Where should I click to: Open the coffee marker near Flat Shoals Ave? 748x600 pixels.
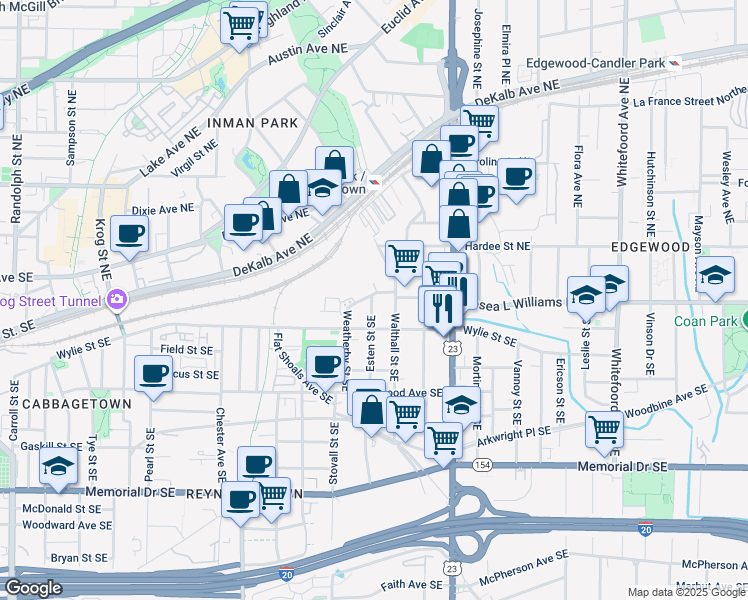pos(324,366)
